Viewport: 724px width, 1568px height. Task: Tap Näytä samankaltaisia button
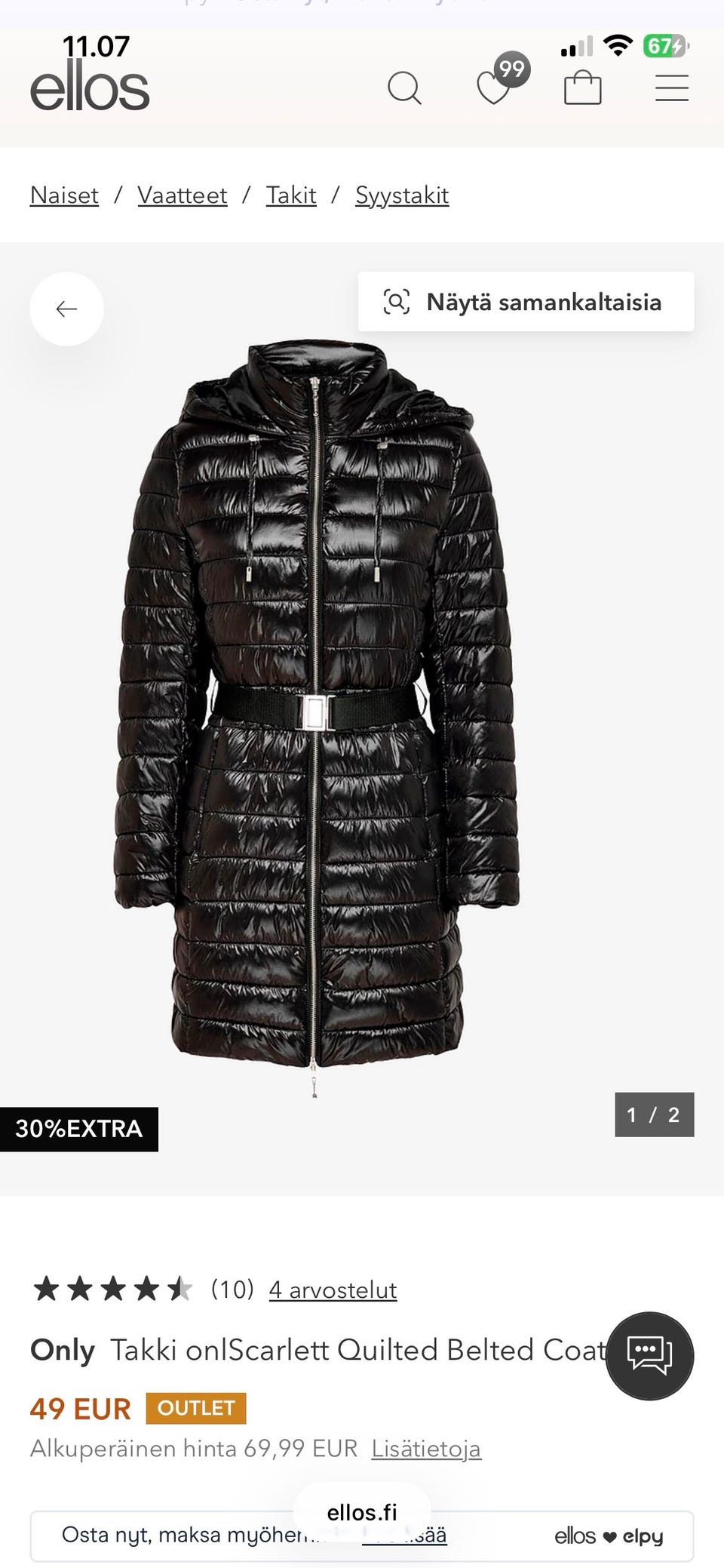(526, 302)
